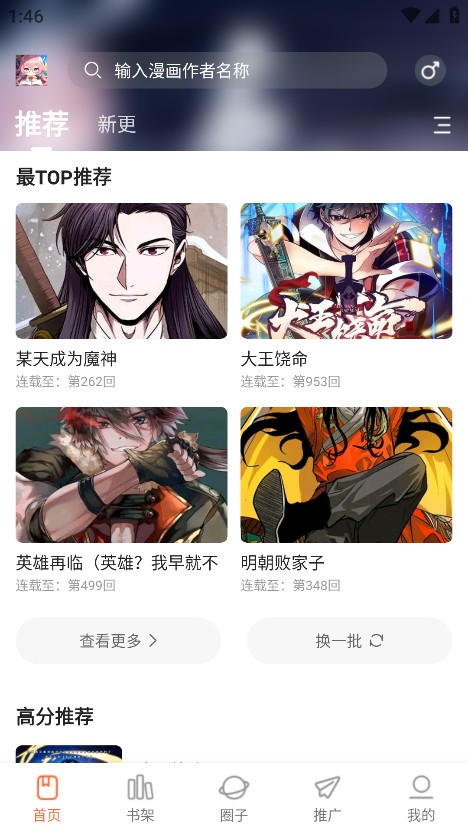Go to the 我的 profile tab
Viewport: 468px width, 833px height.
[x=421, y=798]
